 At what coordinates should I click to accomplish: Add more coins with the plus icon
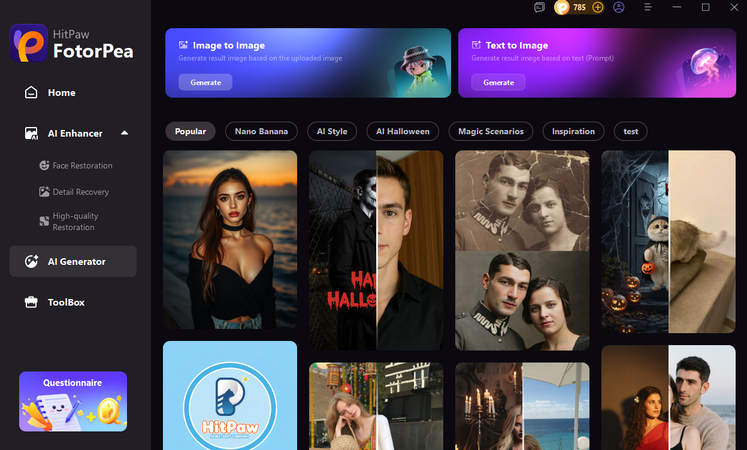[x=598, y=7]
